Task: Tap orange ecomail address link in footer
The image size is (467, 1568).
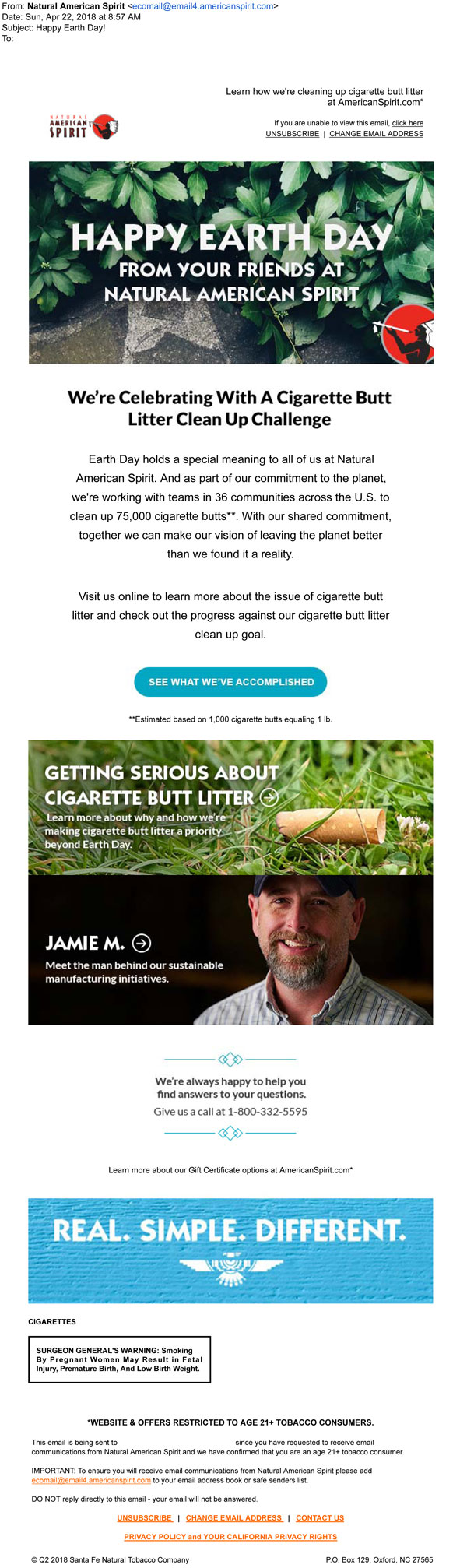Action: (91, 1480)
